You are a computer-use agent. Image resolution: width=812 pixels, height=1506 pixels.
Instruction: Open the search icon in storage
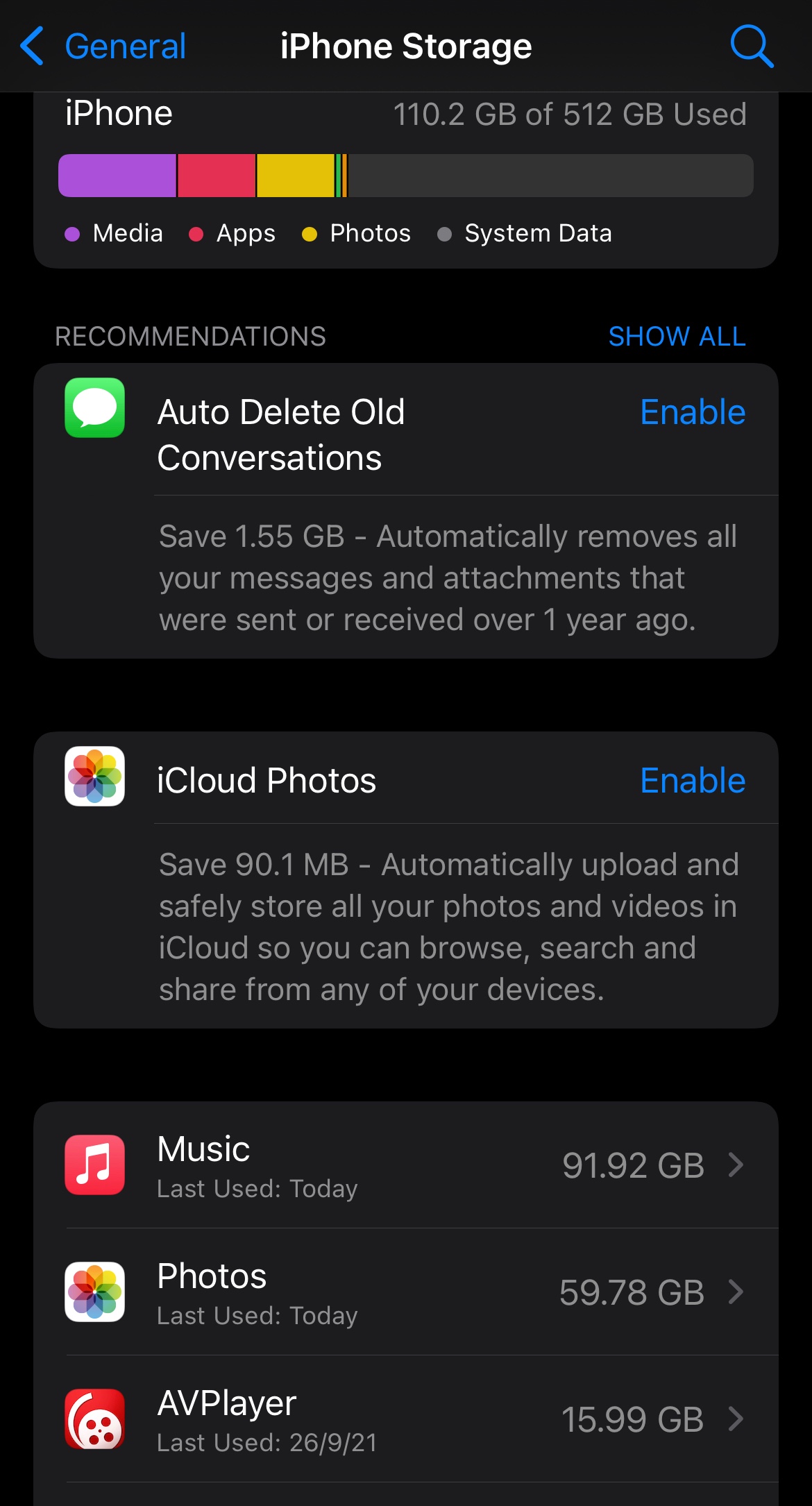tap(752, 46)
